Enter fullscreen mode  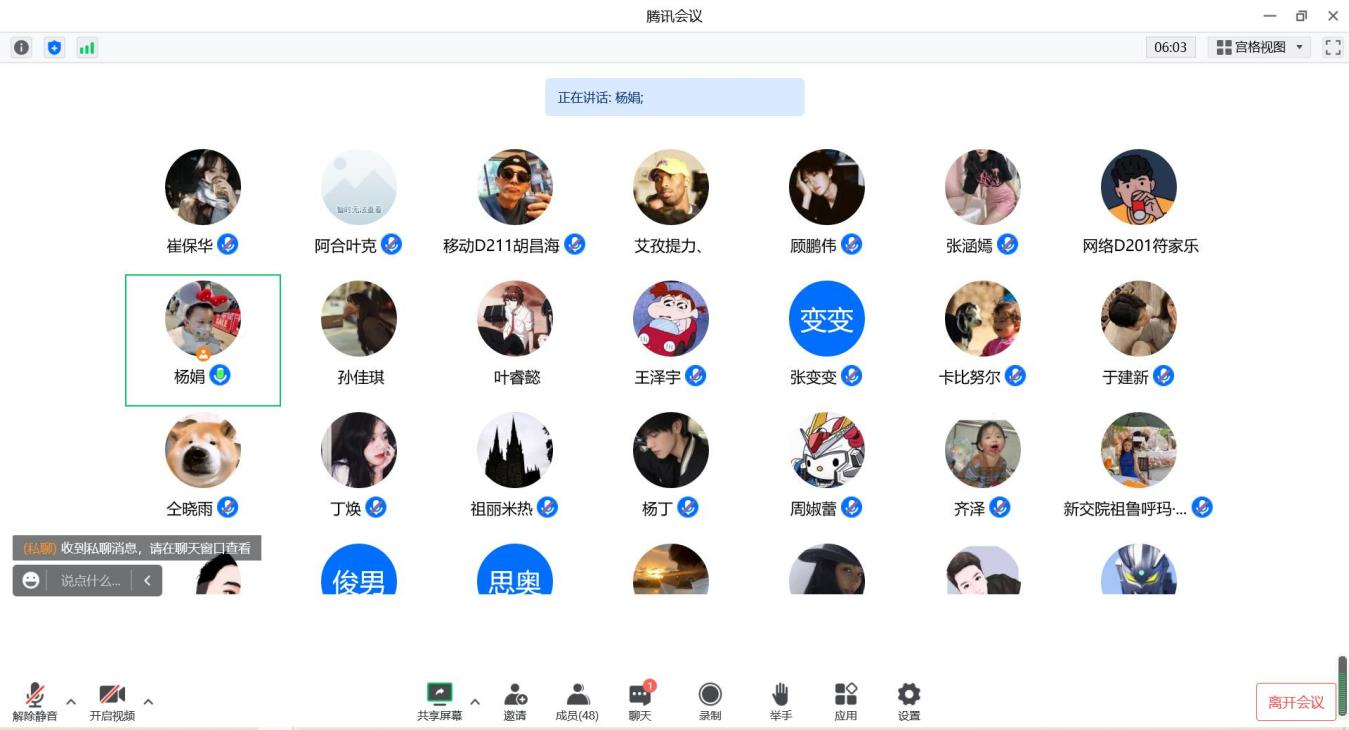pyautogui.click(x=1332, y=47)
